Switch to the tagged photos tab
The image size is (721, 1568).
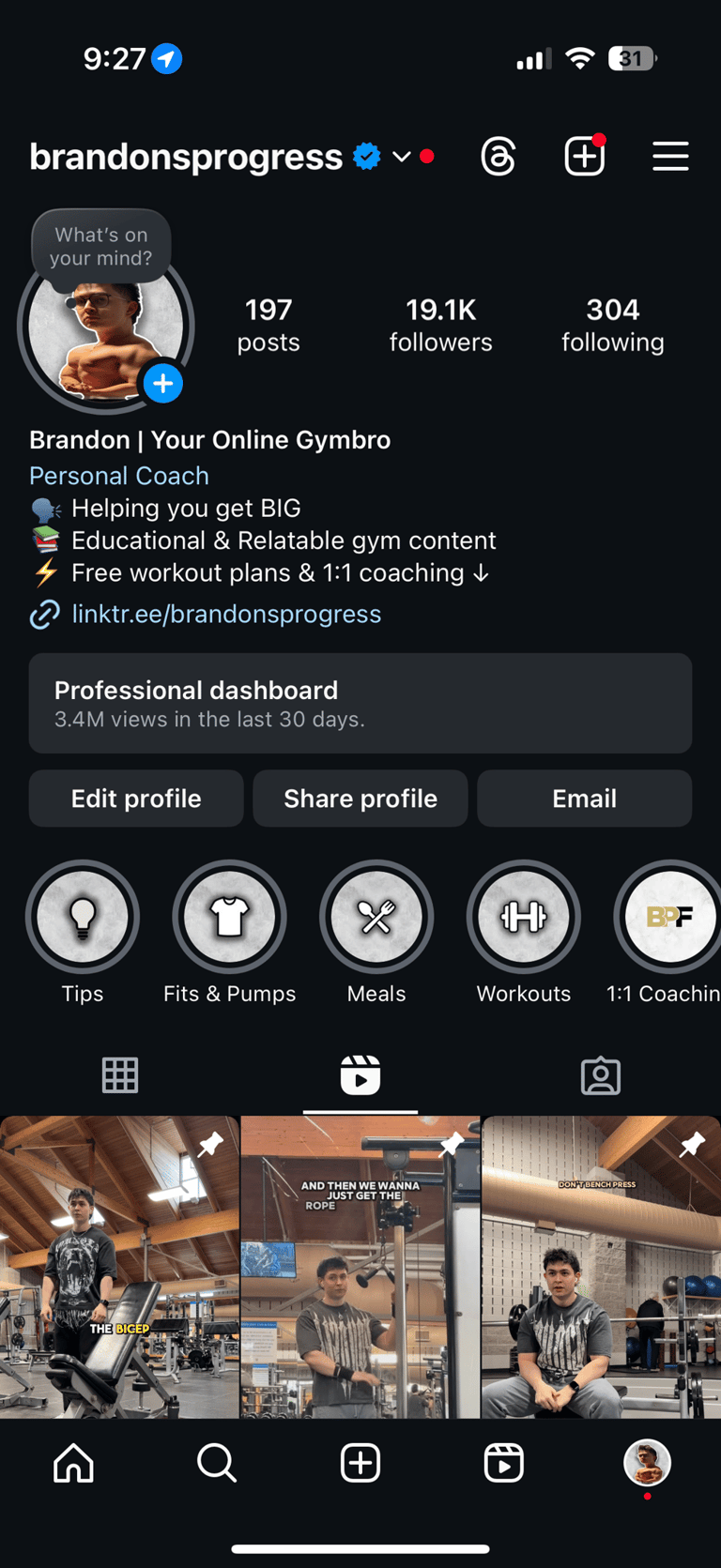[x=601, y=1075]
